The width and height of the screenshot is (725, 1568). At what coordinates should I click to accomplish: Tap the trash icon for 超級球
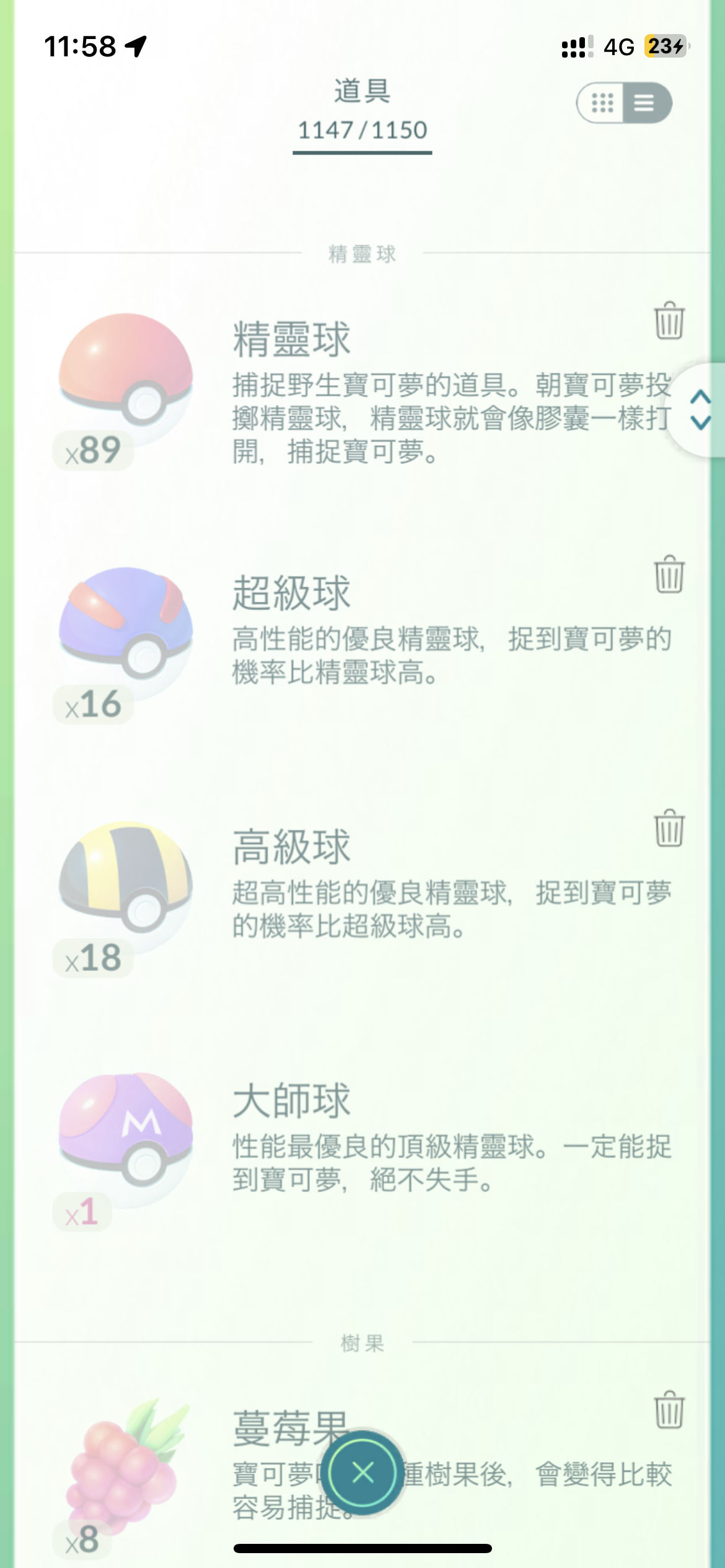pos(669,575)
